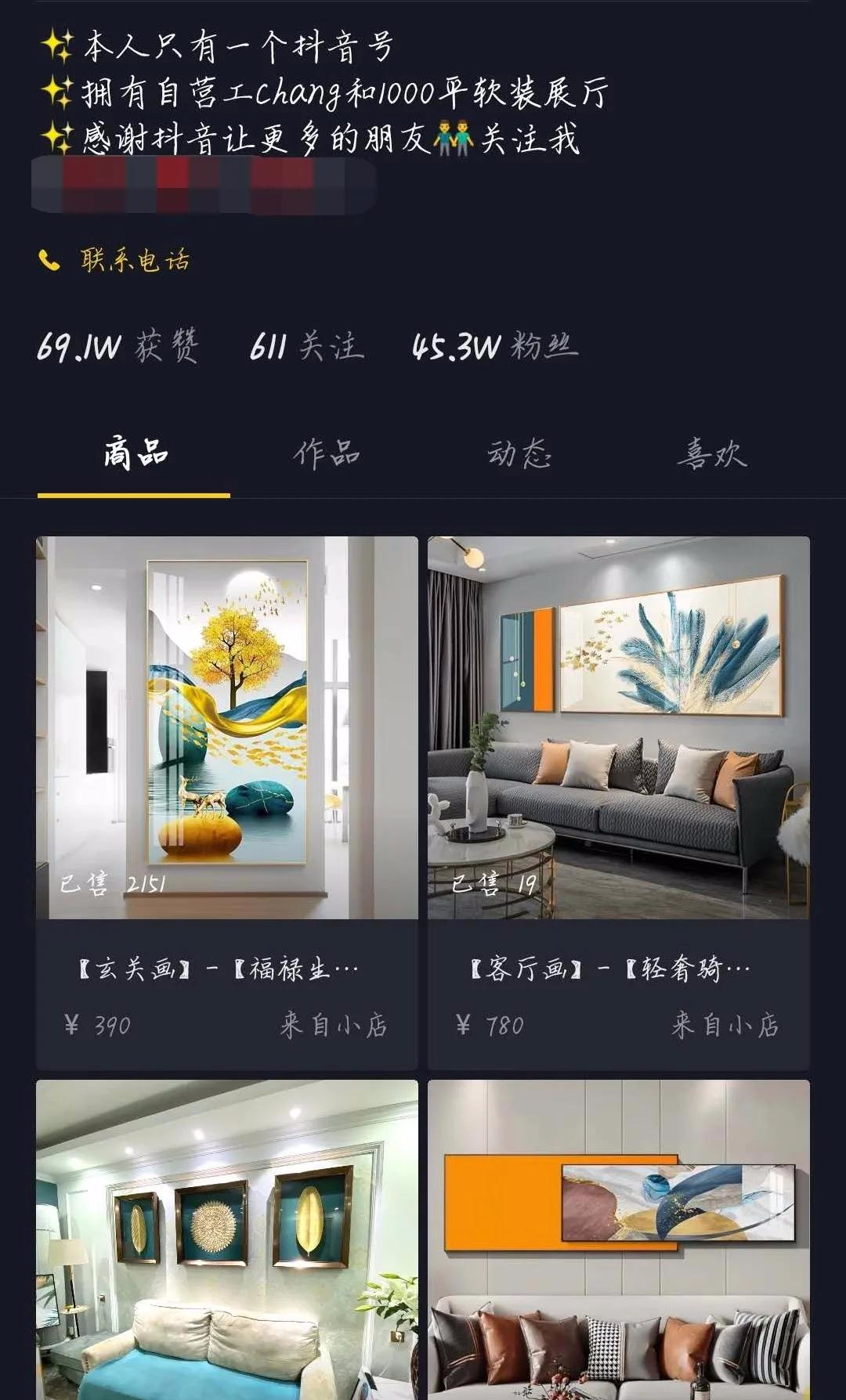The height and width of the screenshot is (1400, 846).
Task: Open the 客厅画 product card priced ¥780
Action: click(x=619, y=803)
